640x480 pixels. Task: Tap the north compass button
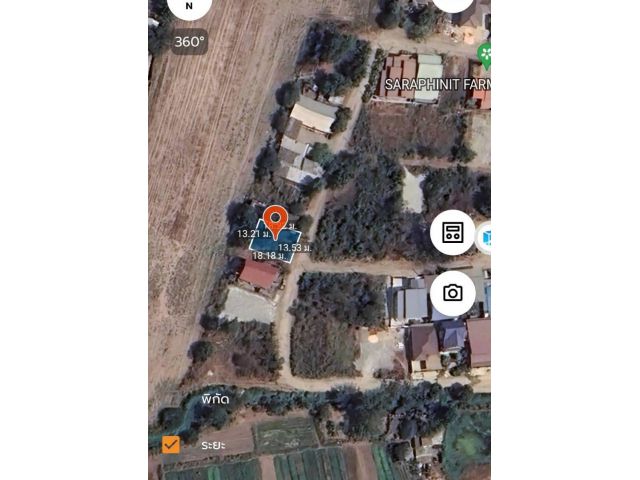189,6
